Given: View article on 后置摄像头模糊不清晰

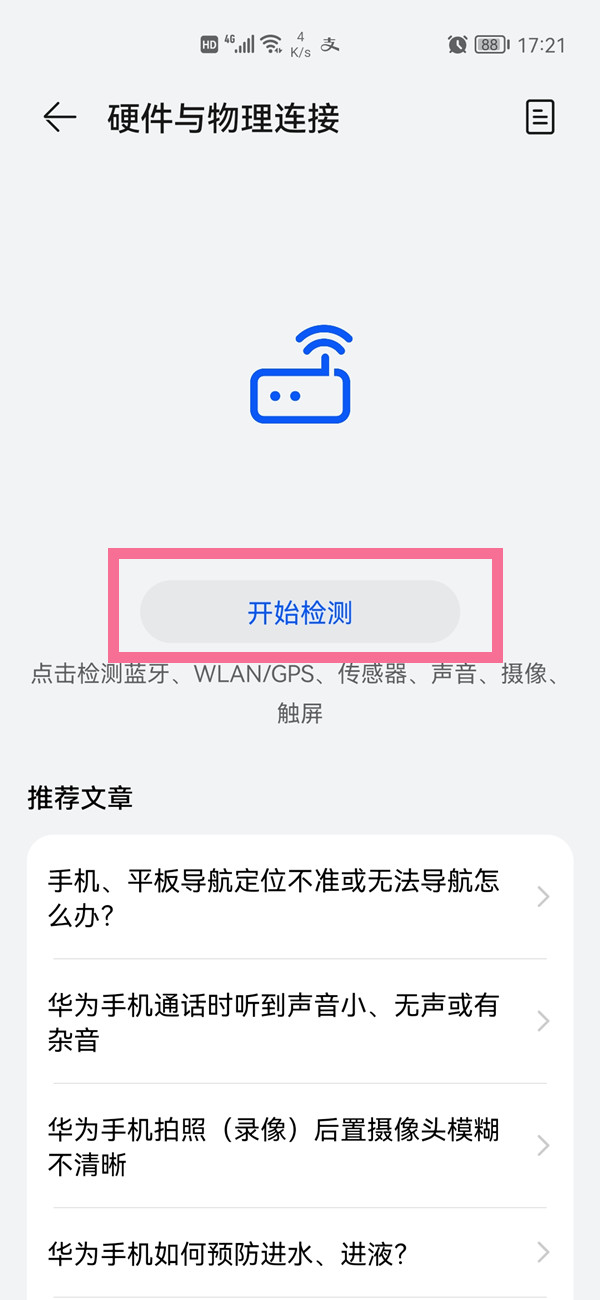Looking at the screenshot, I should pyautogui.click(x=299, y=1146).
